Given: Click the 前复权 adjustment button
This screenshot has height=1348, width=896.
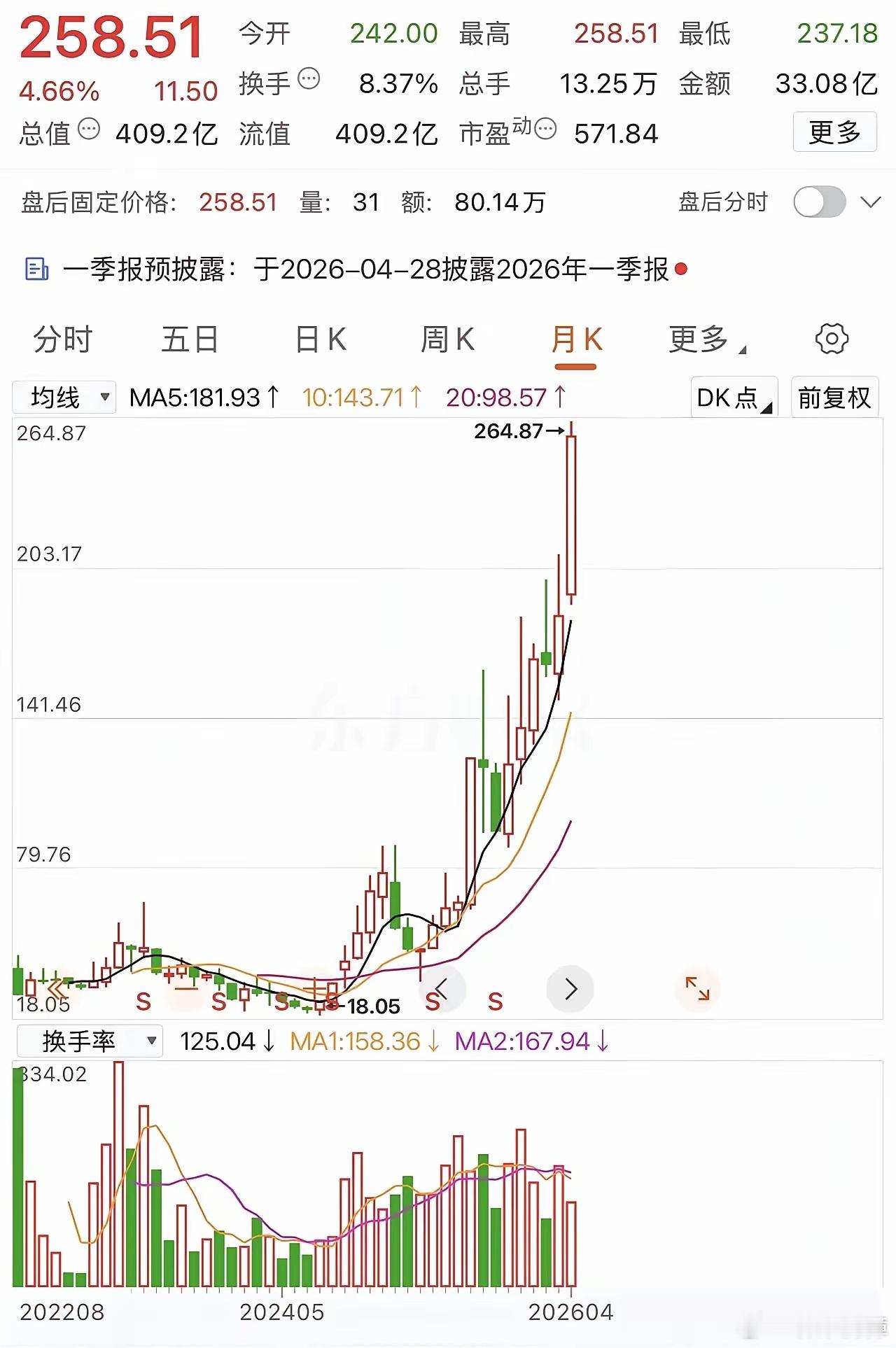Looking at the screenshot, I should coord(834,396).
